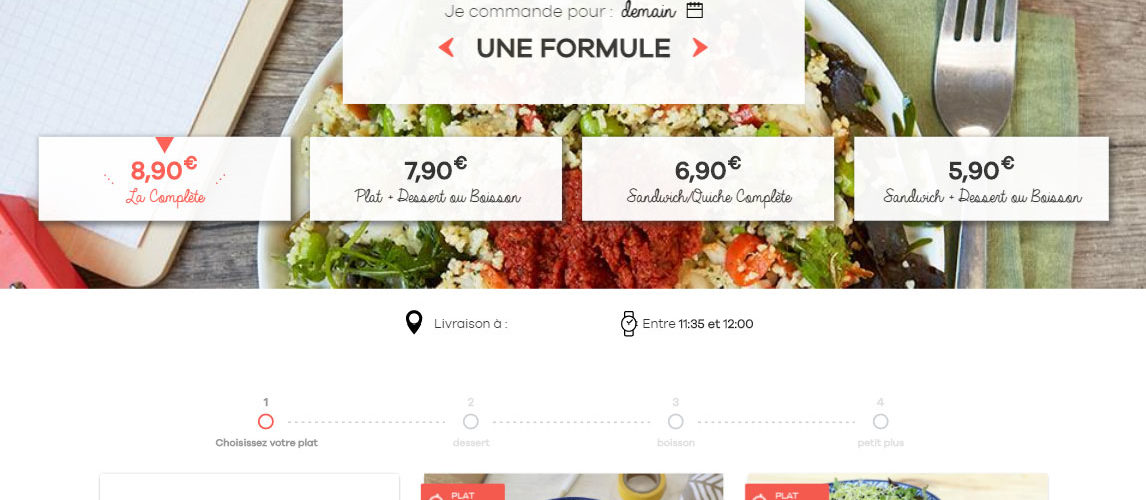The height and width of the screenshot is (500, 1146).
Task: Choose the 6,90€ Sandwich/Quiche Complète formula
Action: click(x=708, y=179)
